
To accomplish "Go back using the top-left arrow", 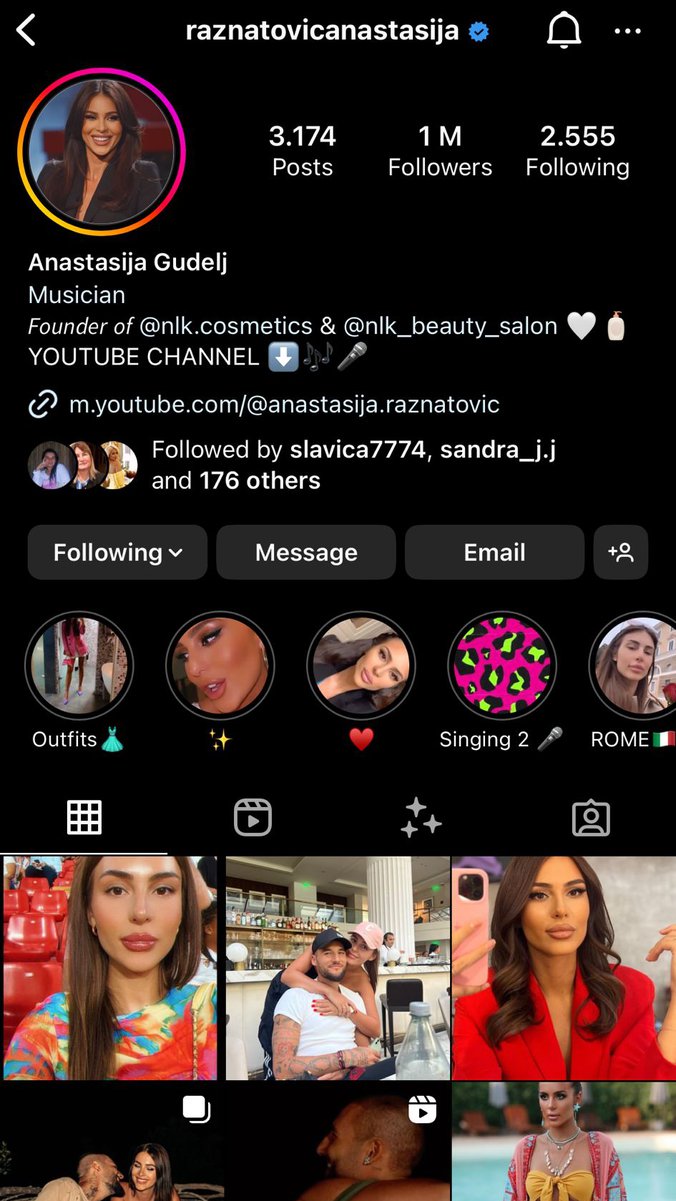I will (x=27, y=31).
